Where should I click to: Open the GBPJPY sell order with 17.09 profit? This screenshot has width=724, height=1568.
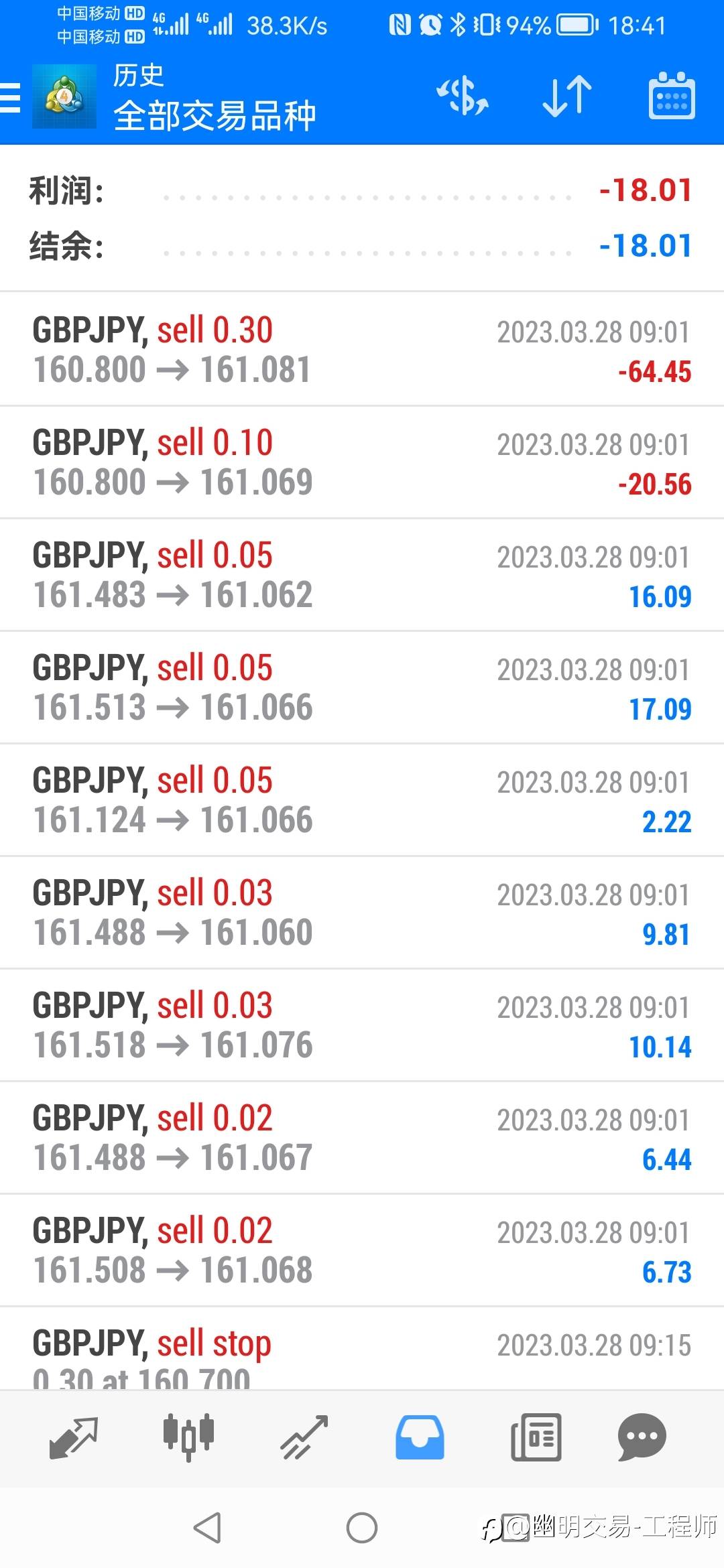[362, 687]
